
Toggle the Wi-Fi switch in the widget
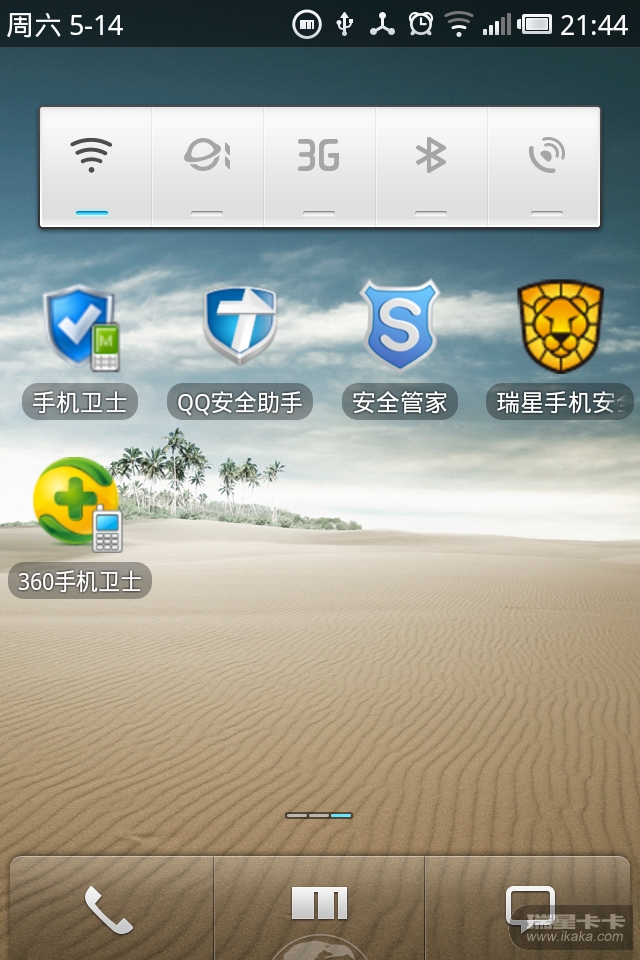(92, 166)
